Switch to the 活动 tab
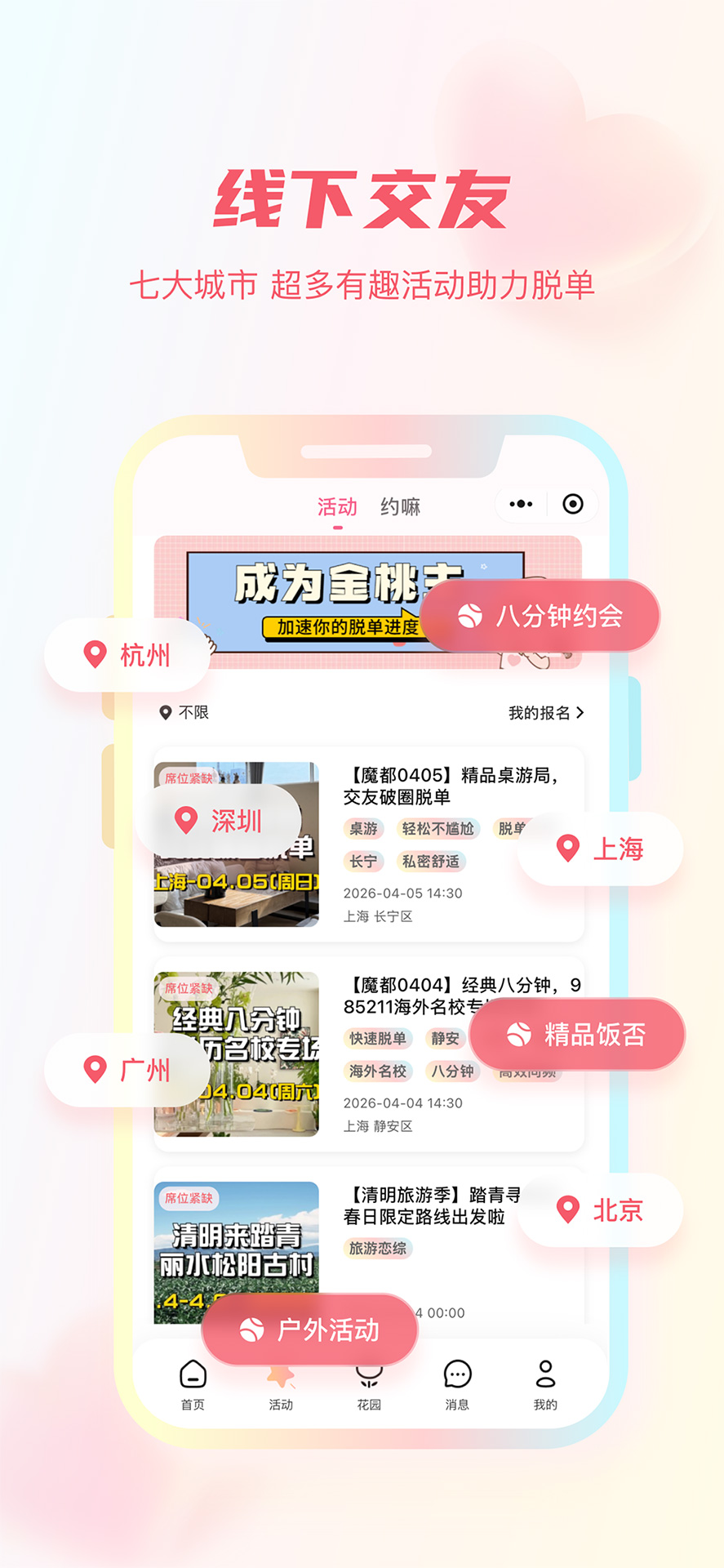The height and width of the screenshot is (1568, 724). click(336, 506)
